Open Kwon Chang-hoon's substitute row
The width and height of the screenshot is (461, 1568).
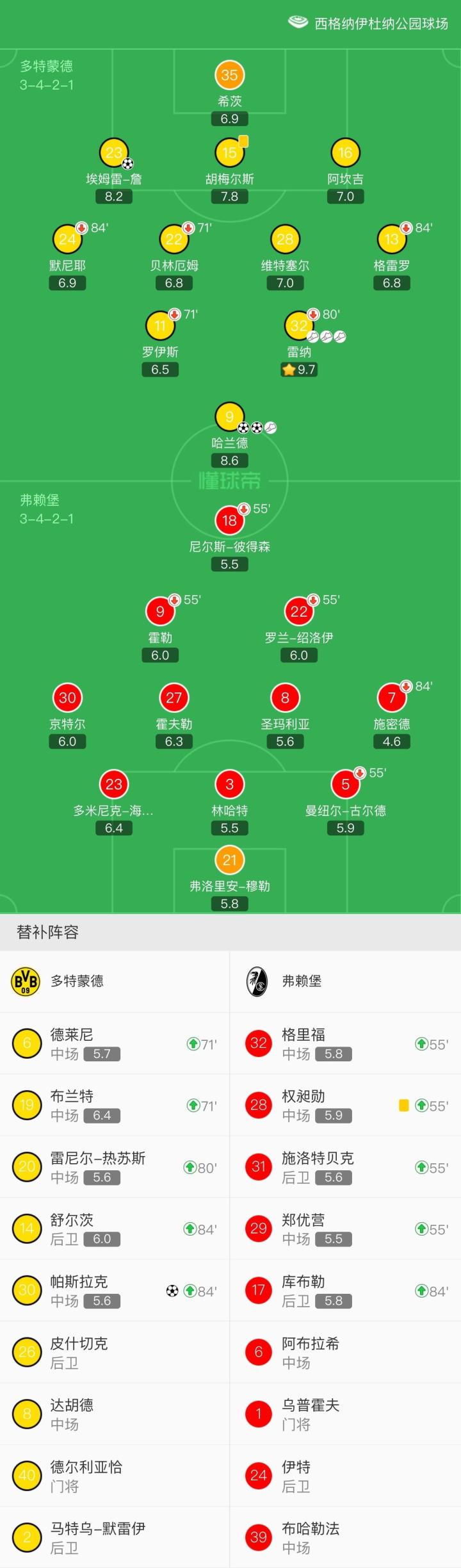(x=345, y=1106)
